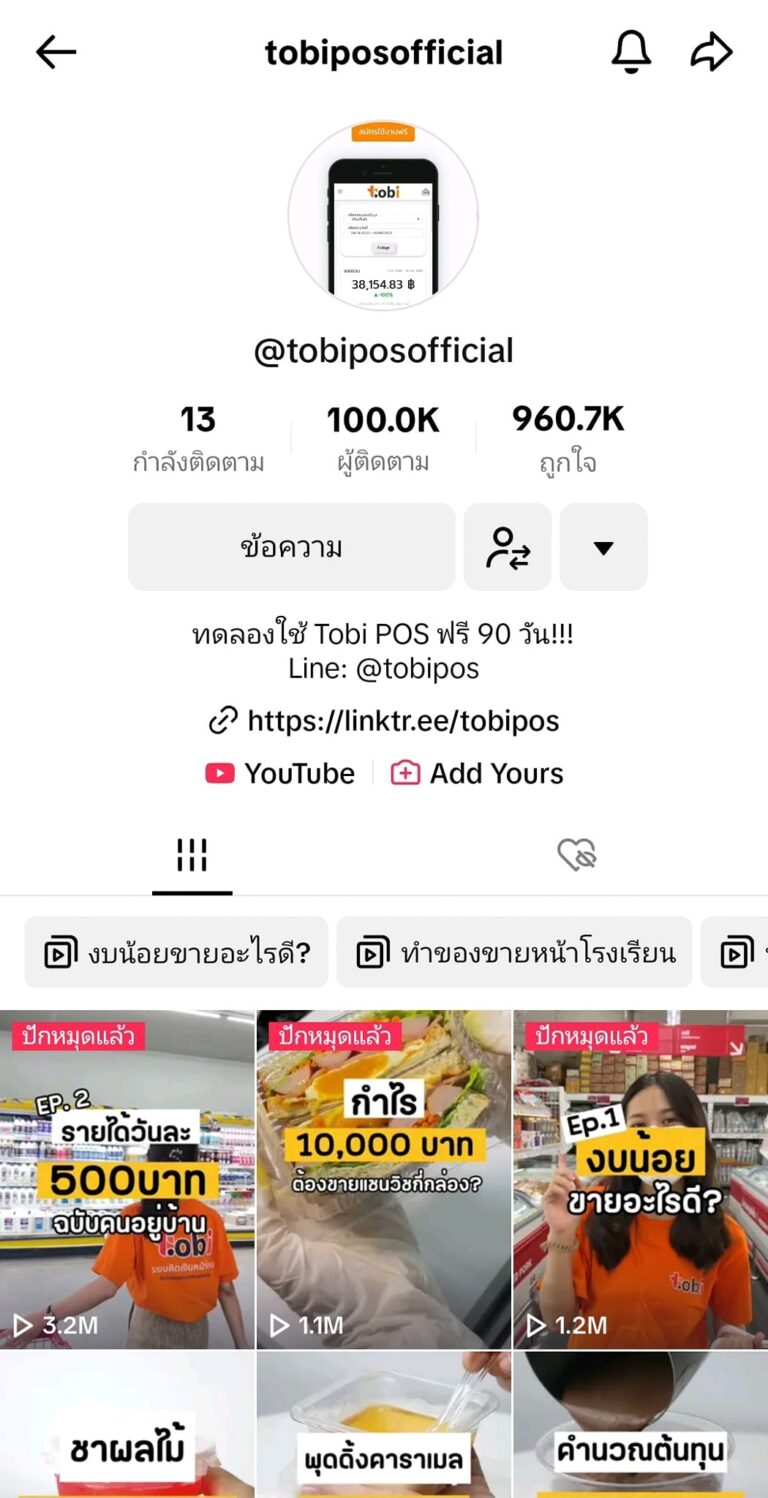Open the link icon next to linktr.ee URL
Image resolution: width=768 pixels, height=1498 pixels.
coord(224,721)
